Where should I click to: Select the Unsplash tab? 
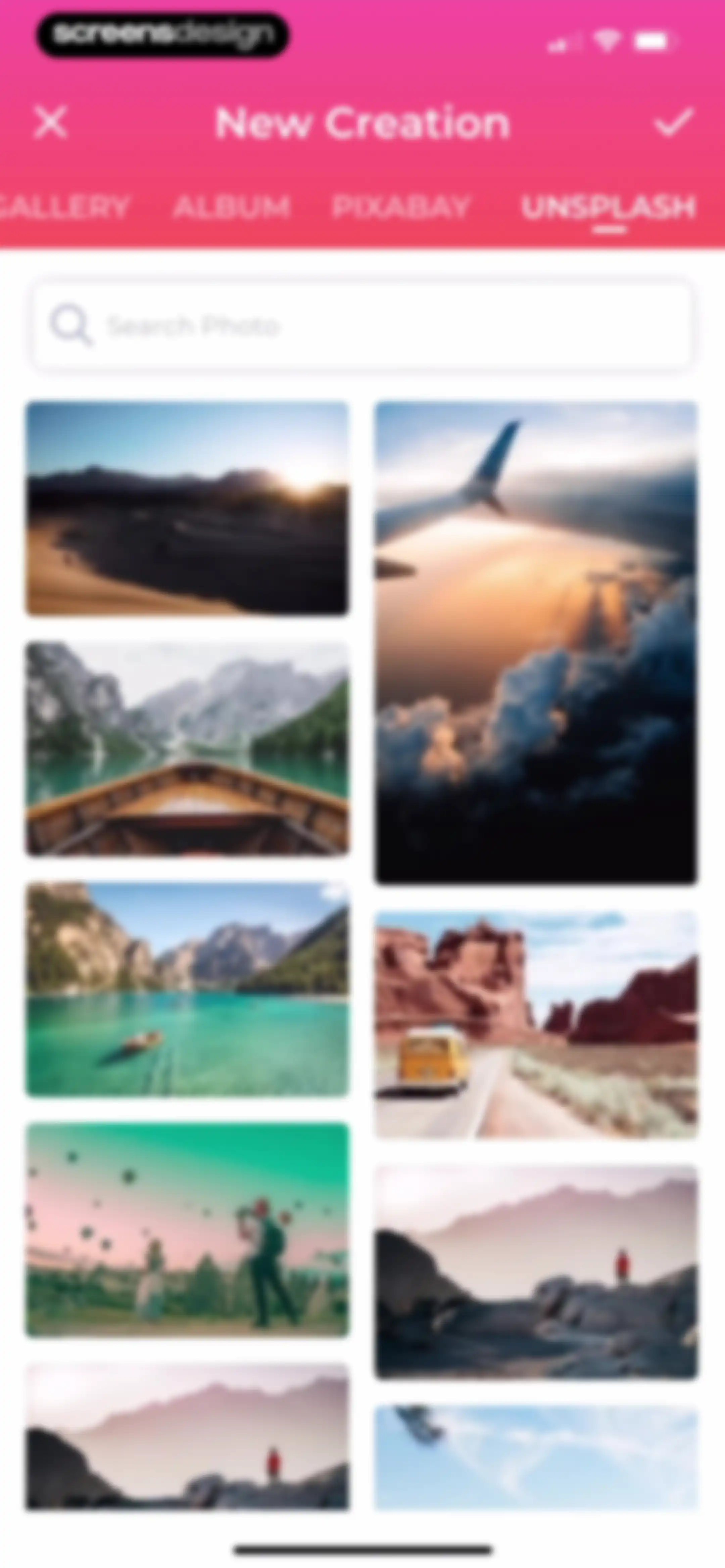pyautogui.click(x=608, y=207)
